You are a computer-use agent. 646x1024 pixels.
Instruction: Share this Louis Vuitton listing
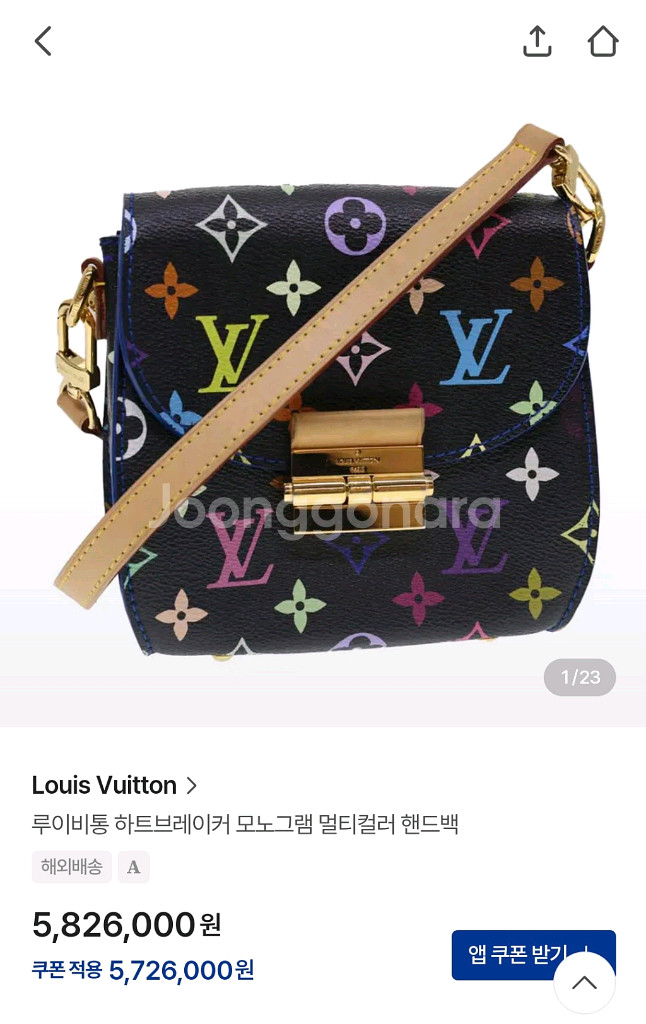point(537,41)
